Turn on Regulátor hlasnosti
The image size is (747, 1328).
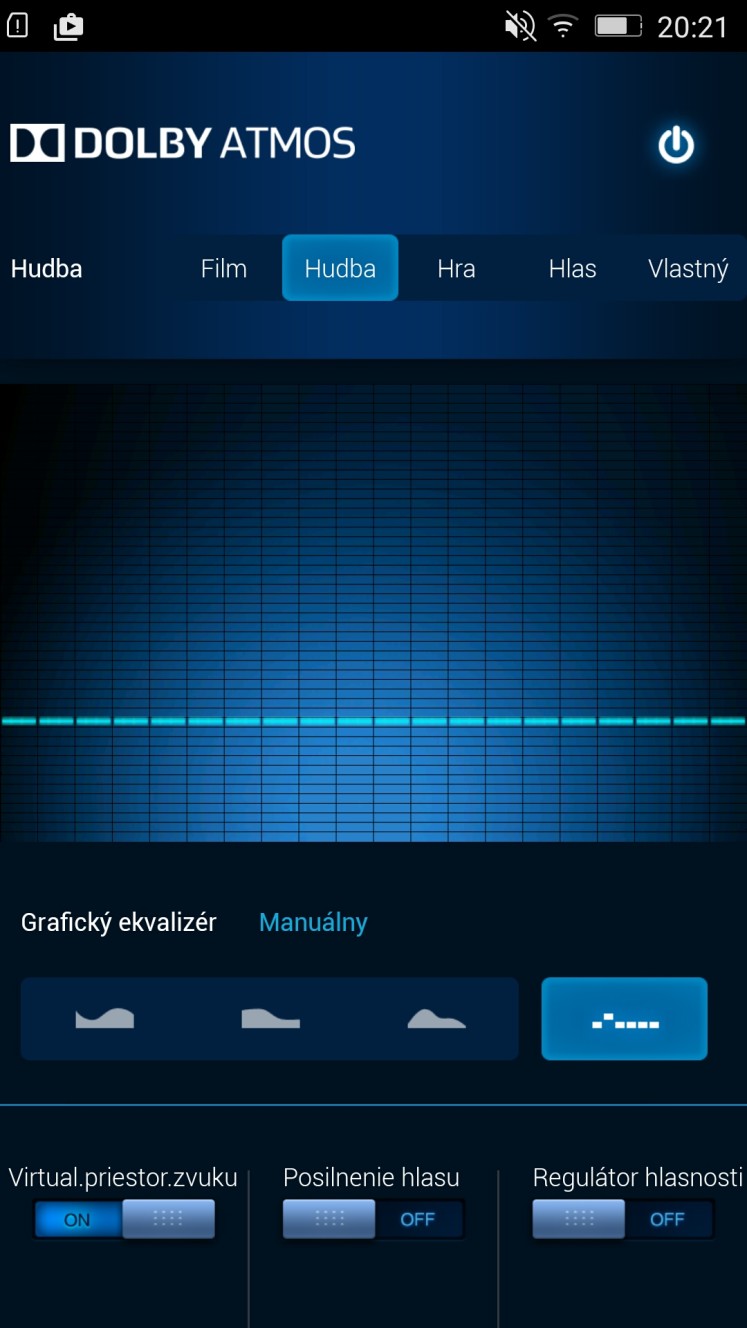click(623, 1219)
